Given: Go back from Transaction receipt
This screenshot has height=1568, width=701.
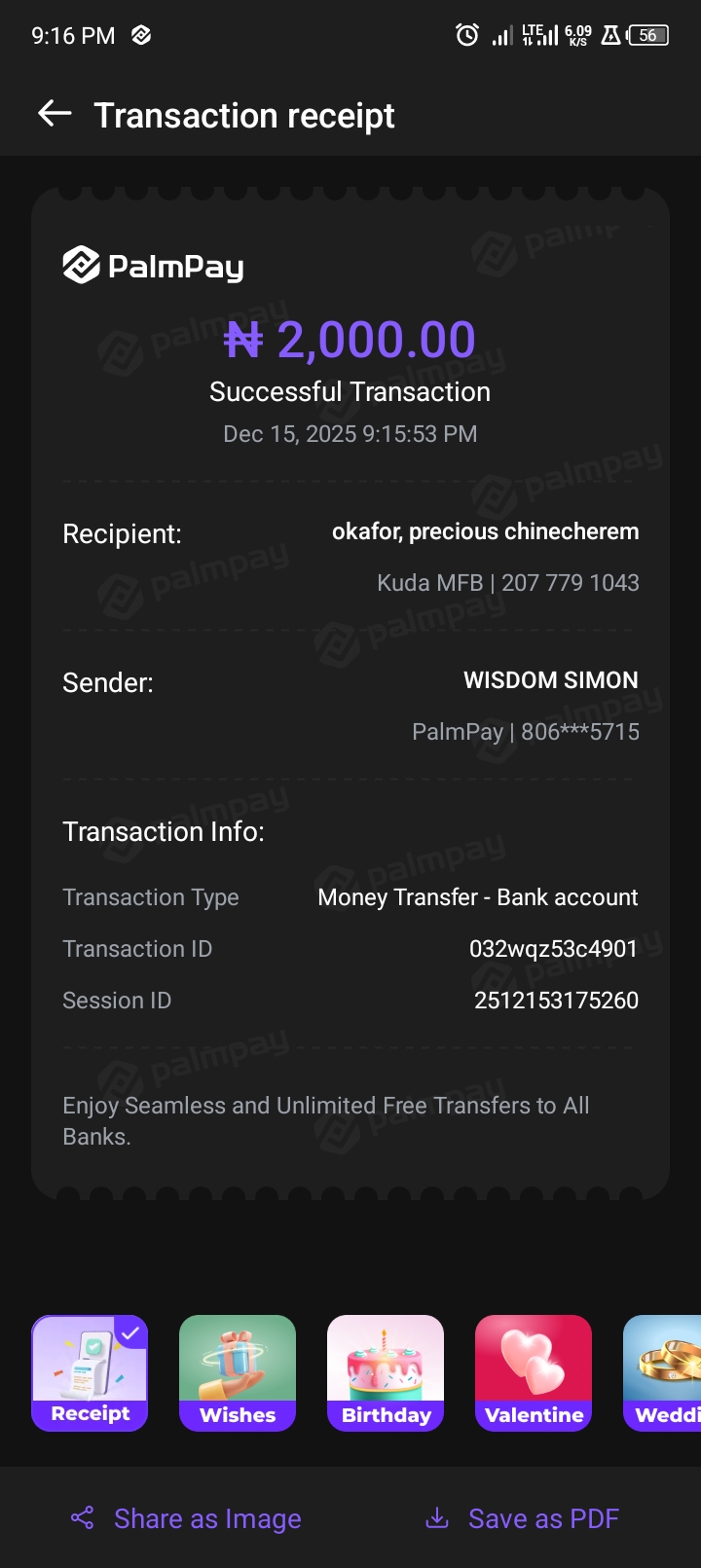Looking at the screenshot, I should tap(55, 115).
